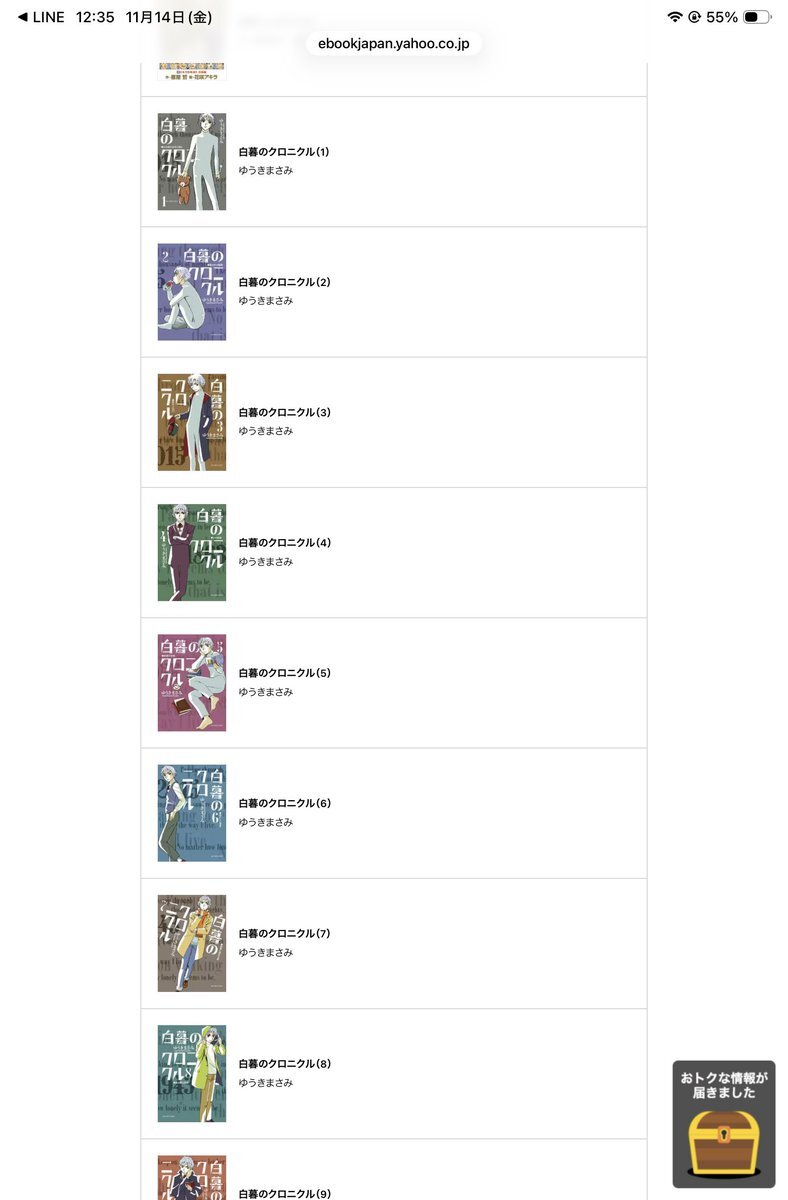View the 白暮のクロニクル(8) listing
Viewport: 788px width, 1200px height.
point(394,1074)
